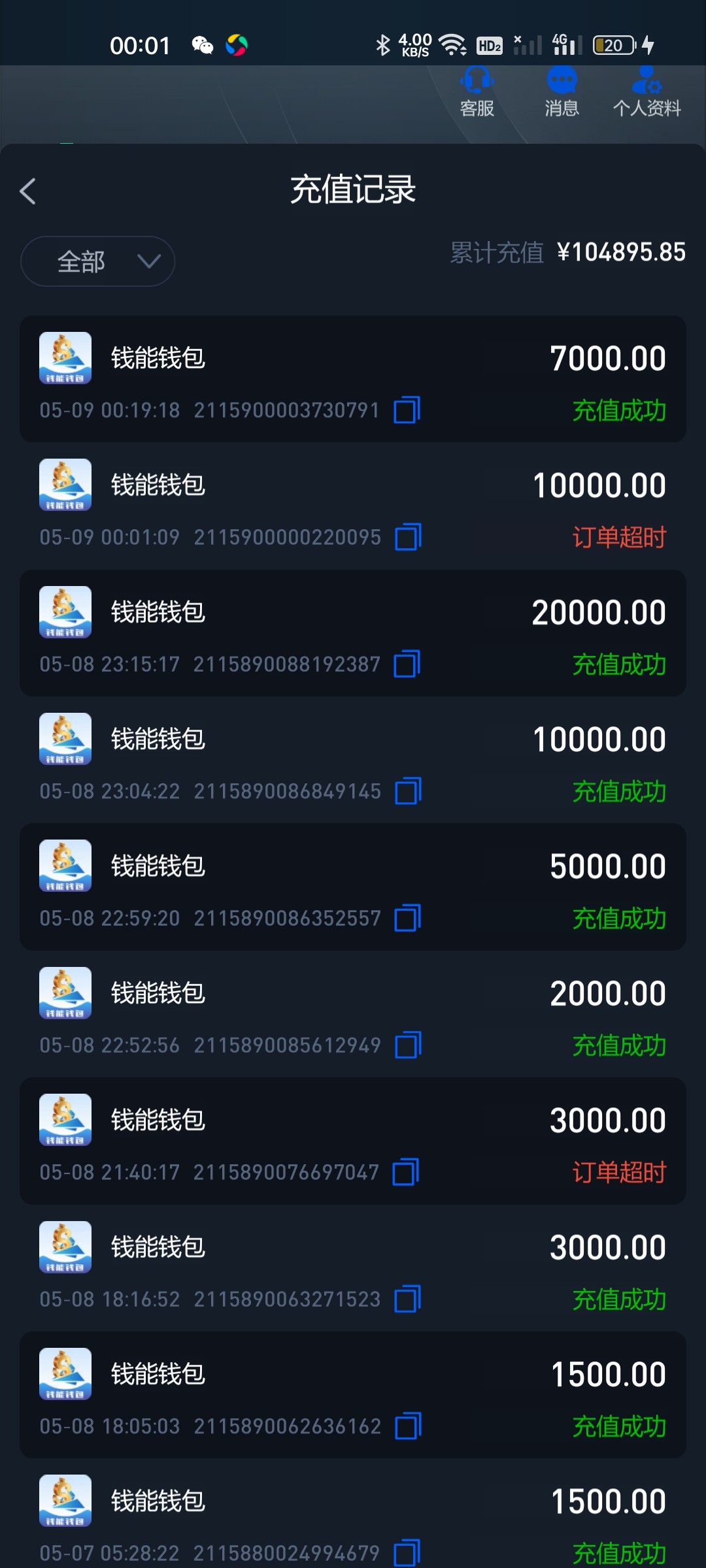Expand the 全部 filter dropdown
The width and height of the screenshot is (706, 1568).
[x=98, y=261]
